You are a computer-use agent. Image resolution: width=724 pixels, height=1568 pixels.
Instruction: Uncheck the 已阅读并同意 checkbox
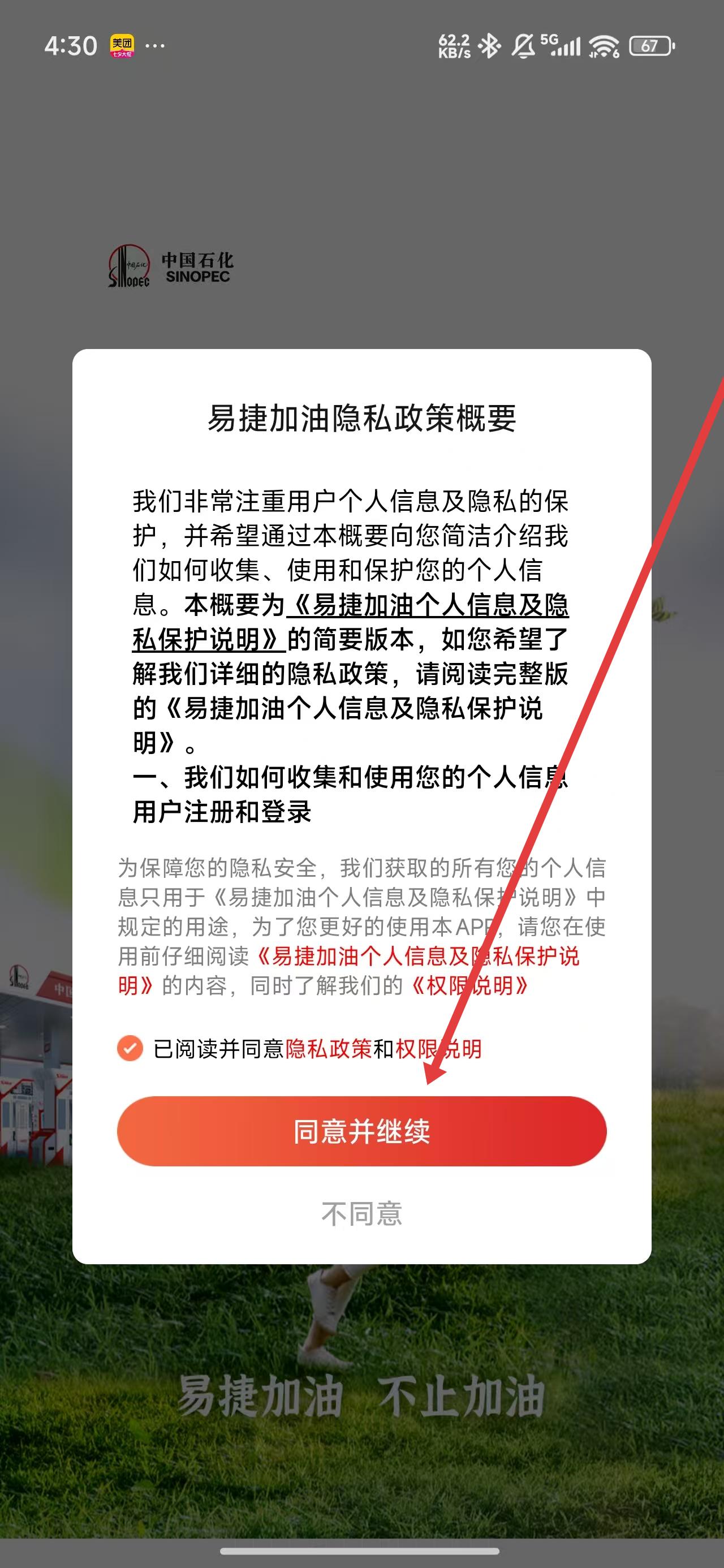pos(130,1048)
